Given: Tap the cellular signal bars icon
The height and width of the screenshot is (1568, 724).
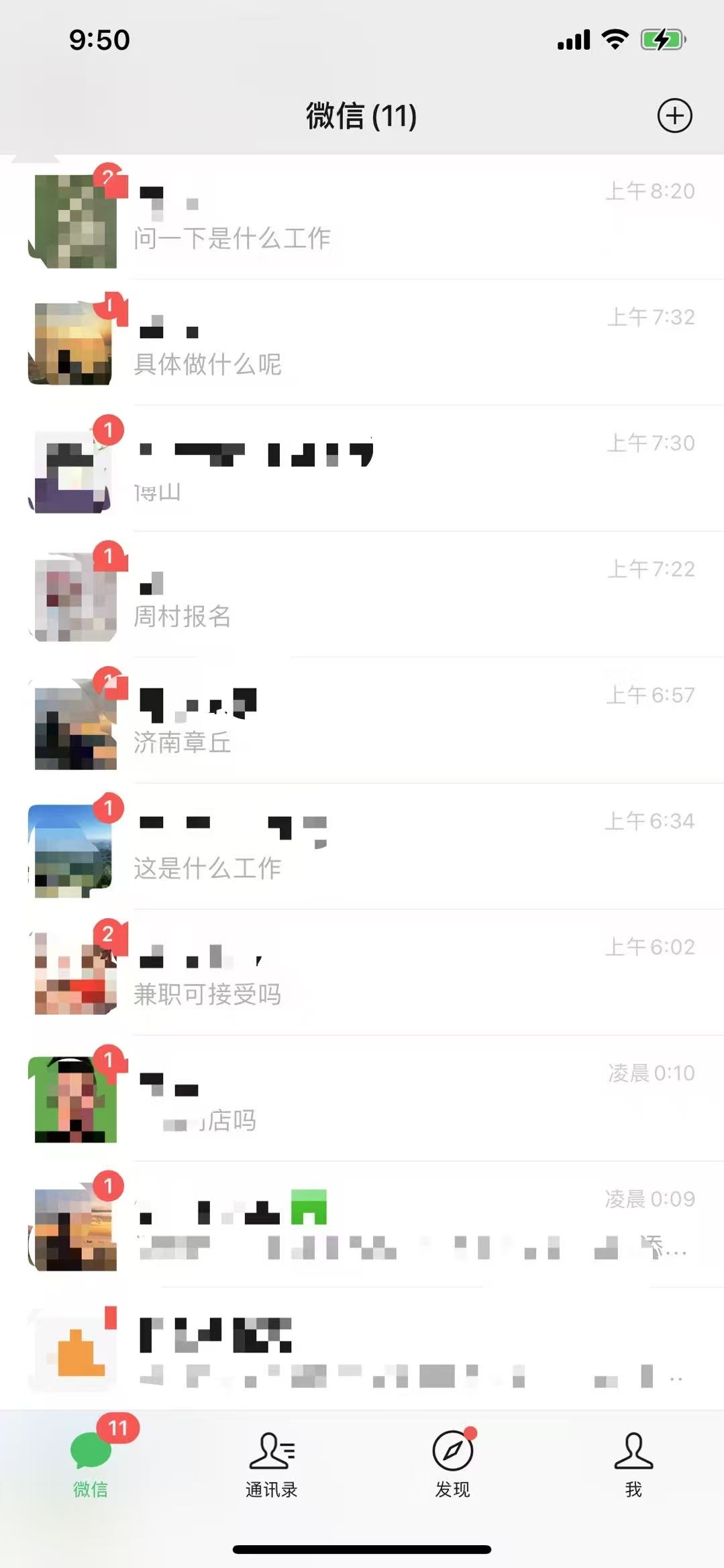Looking at the screenshot, I should (x=574, y=40).
